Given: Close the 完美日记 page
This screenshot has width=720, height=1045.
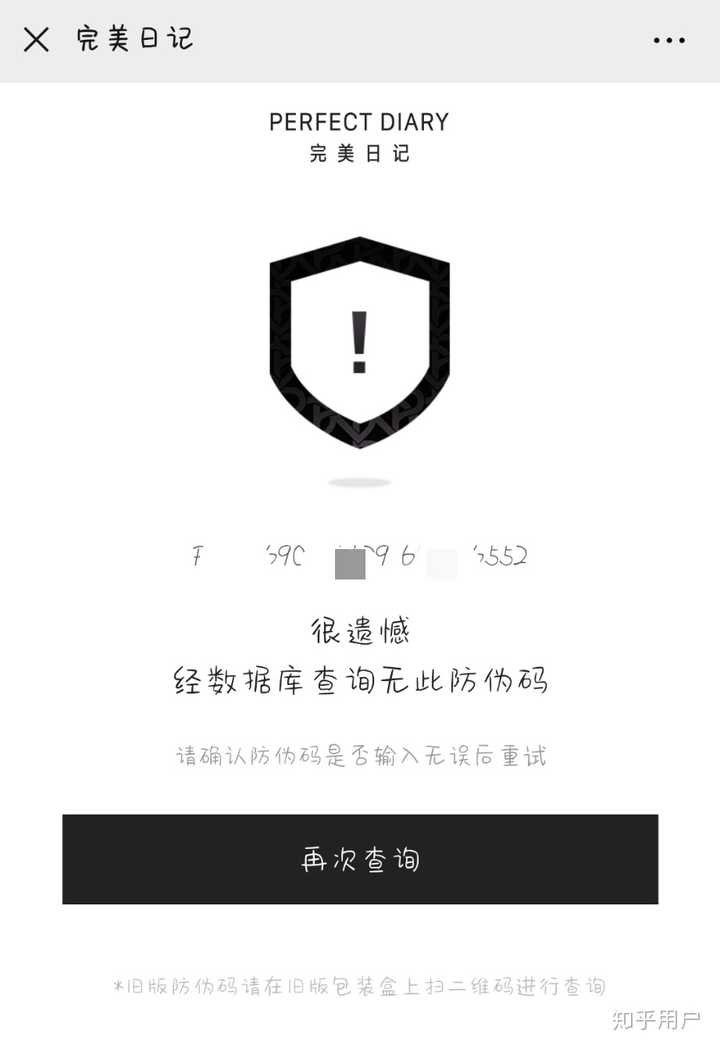Looking at the screenshot, I should pyautogui.click(x=36, y=40).
